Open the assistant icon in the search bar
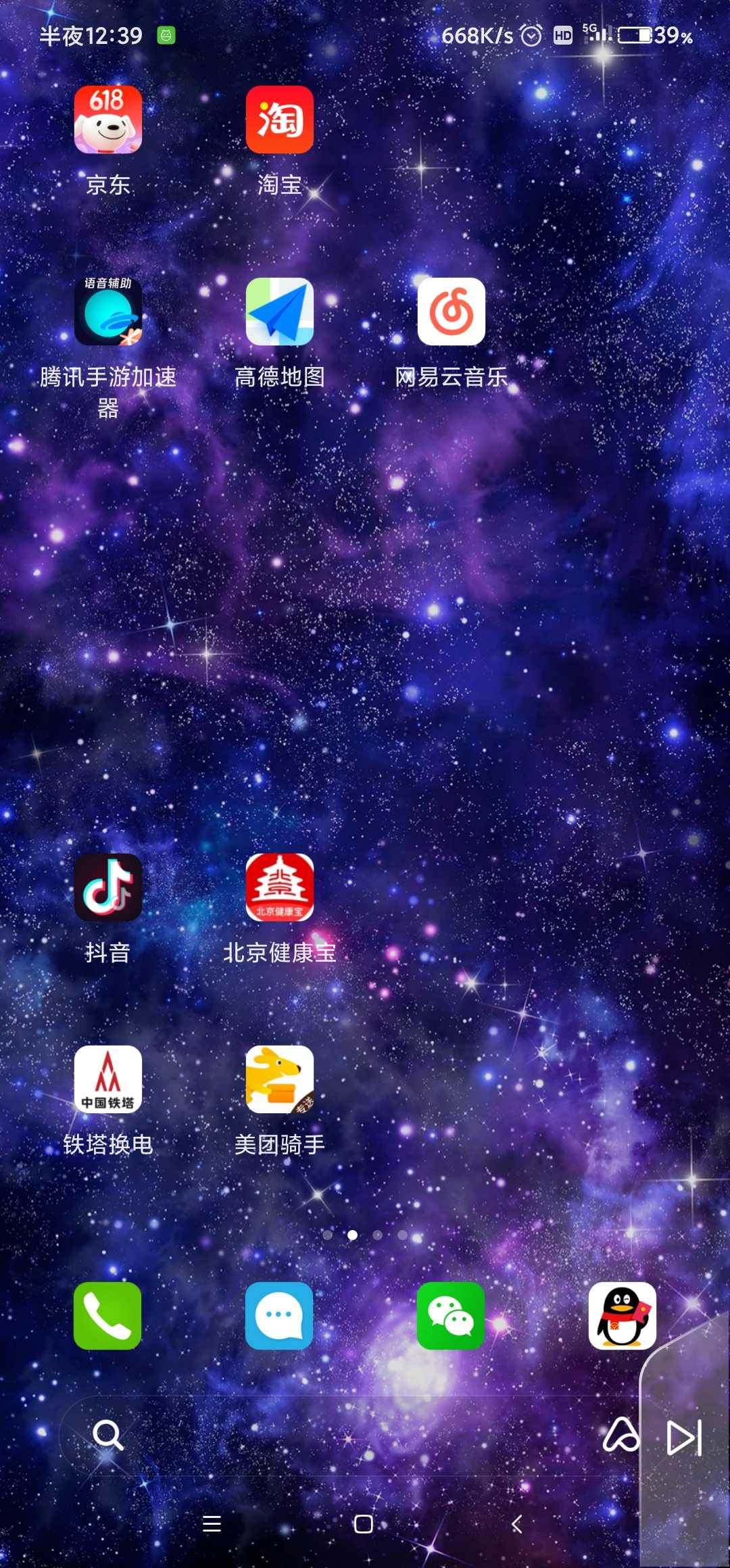Viewport: 730px width, 1568px height. click(x=621, y=1435)
